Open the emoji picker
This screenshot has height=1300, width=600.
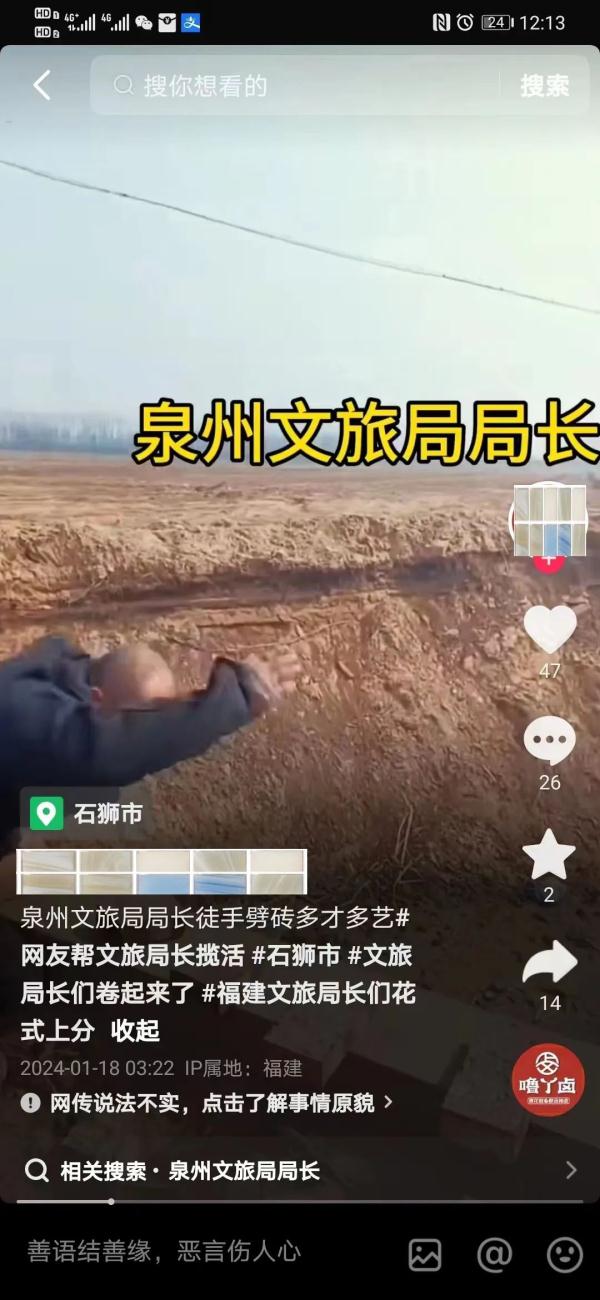[564, 1254]
